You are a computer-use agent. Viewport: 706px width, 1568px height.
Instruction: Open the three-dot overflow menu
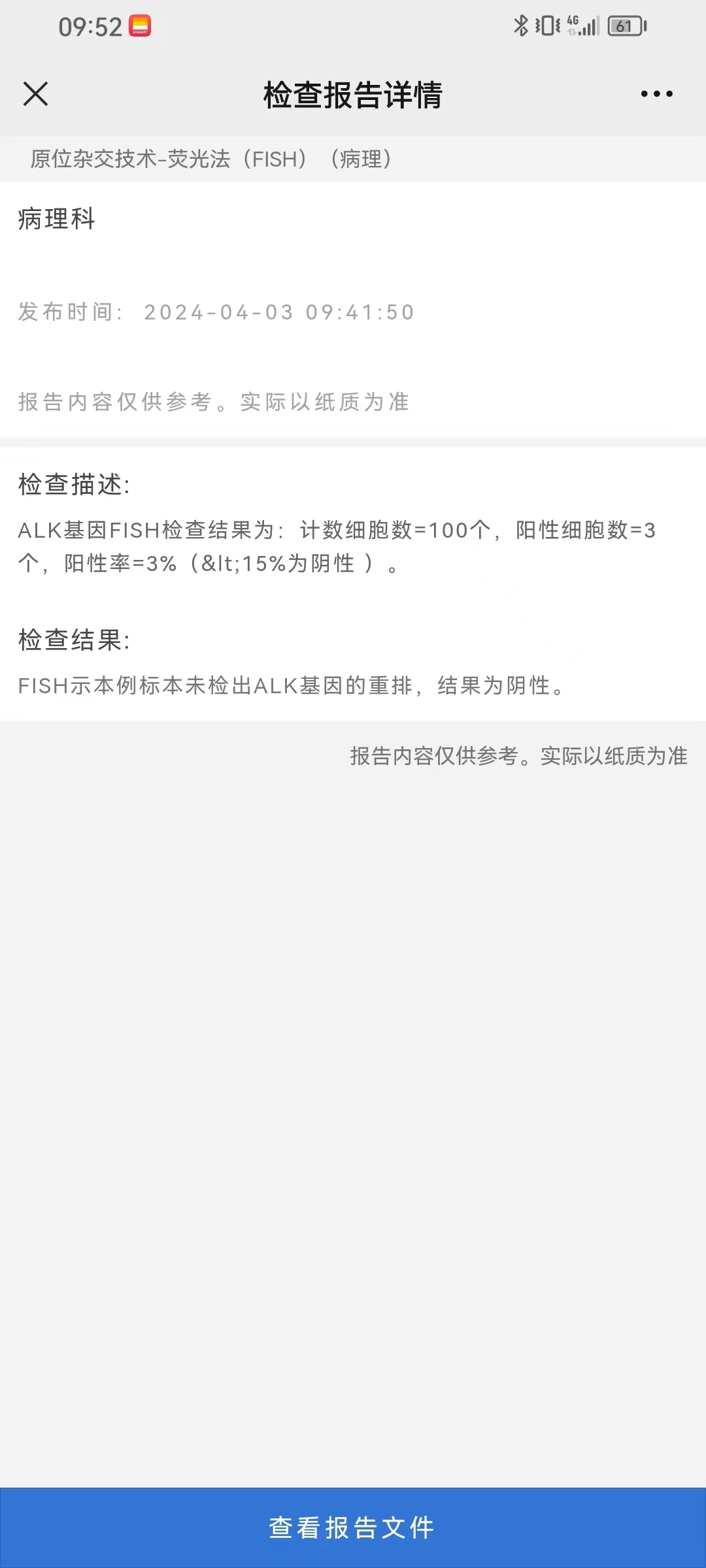pos(656,94)
